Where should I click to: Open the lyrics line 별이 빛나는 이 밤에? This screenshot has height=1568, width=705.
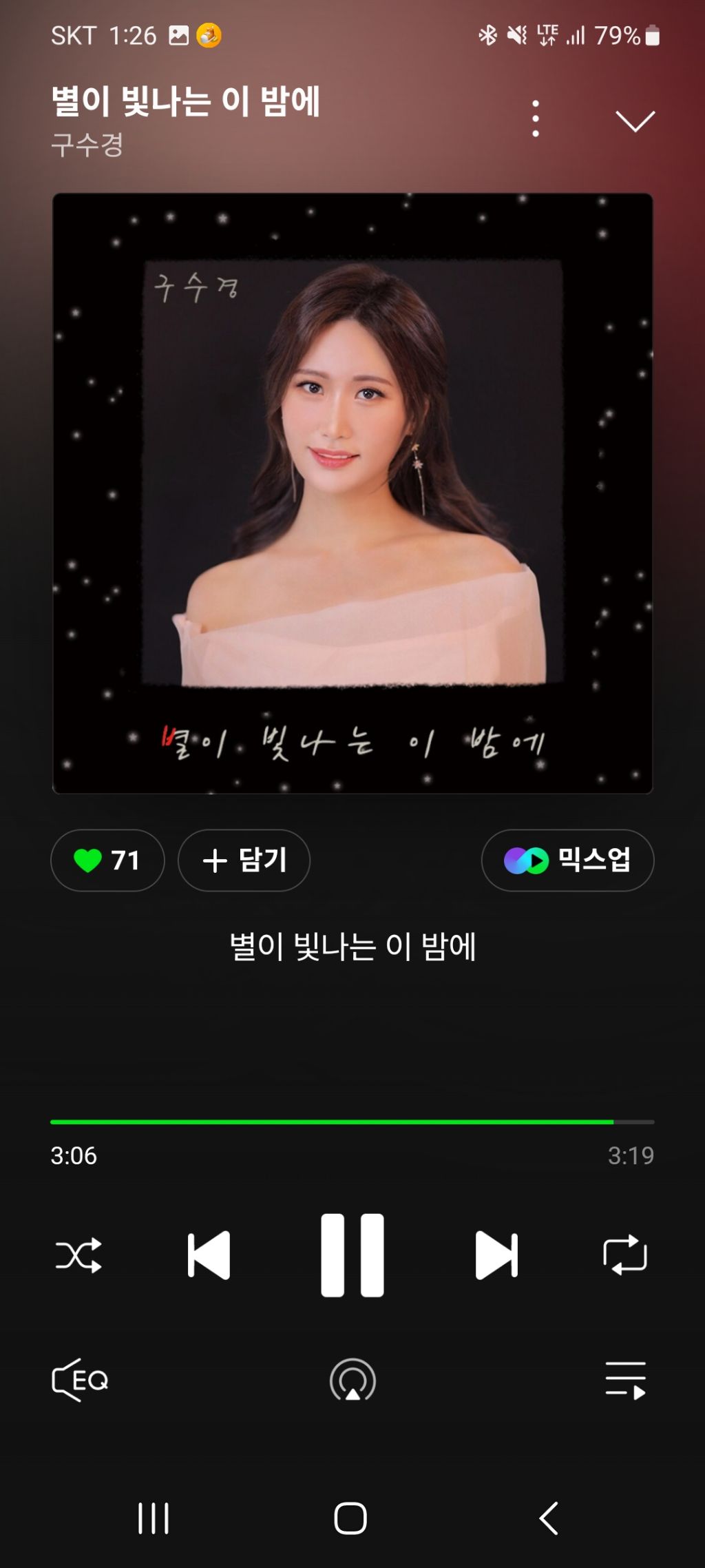pos(352,947)
